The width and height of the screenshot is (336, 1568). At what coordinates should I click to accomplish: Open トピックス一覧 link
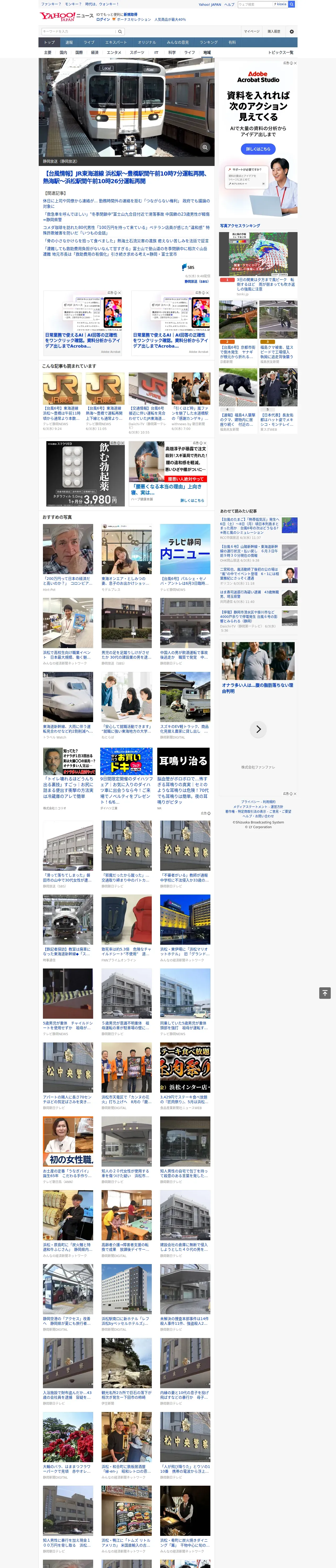pos(281,52)
